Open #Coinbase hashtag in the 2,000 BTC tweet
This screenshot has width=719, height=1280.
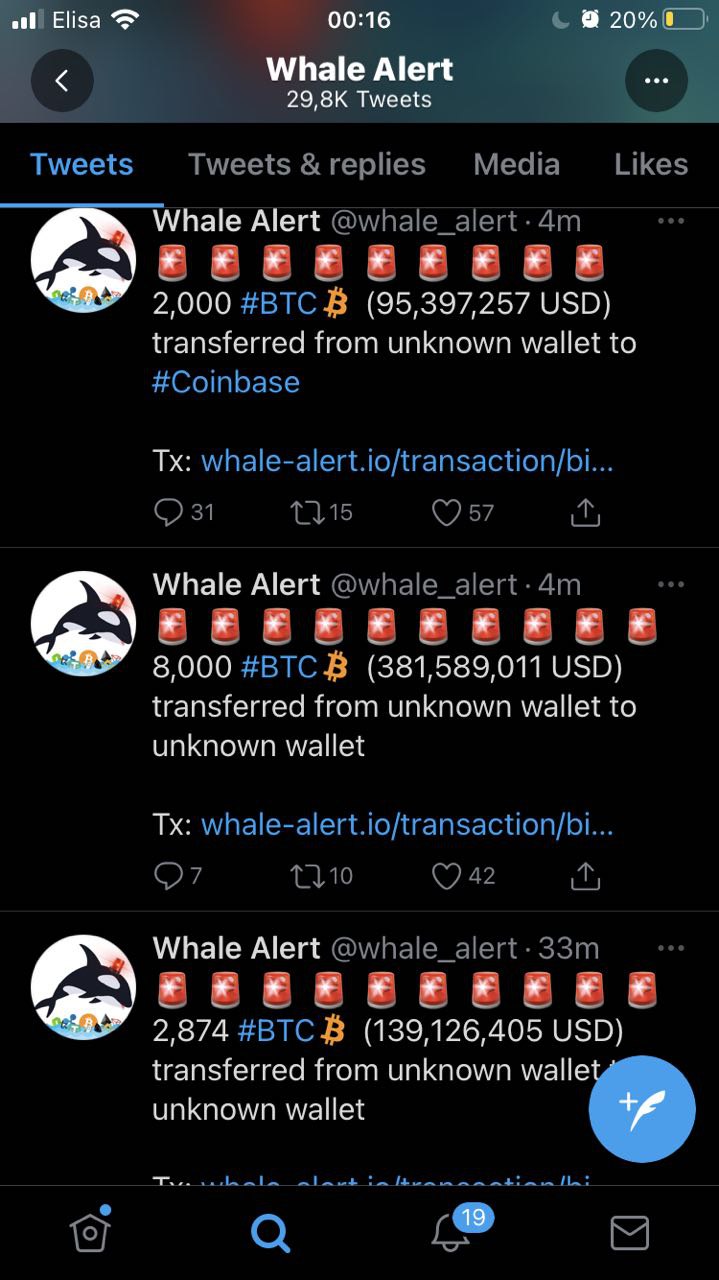[x=226, y=382]
